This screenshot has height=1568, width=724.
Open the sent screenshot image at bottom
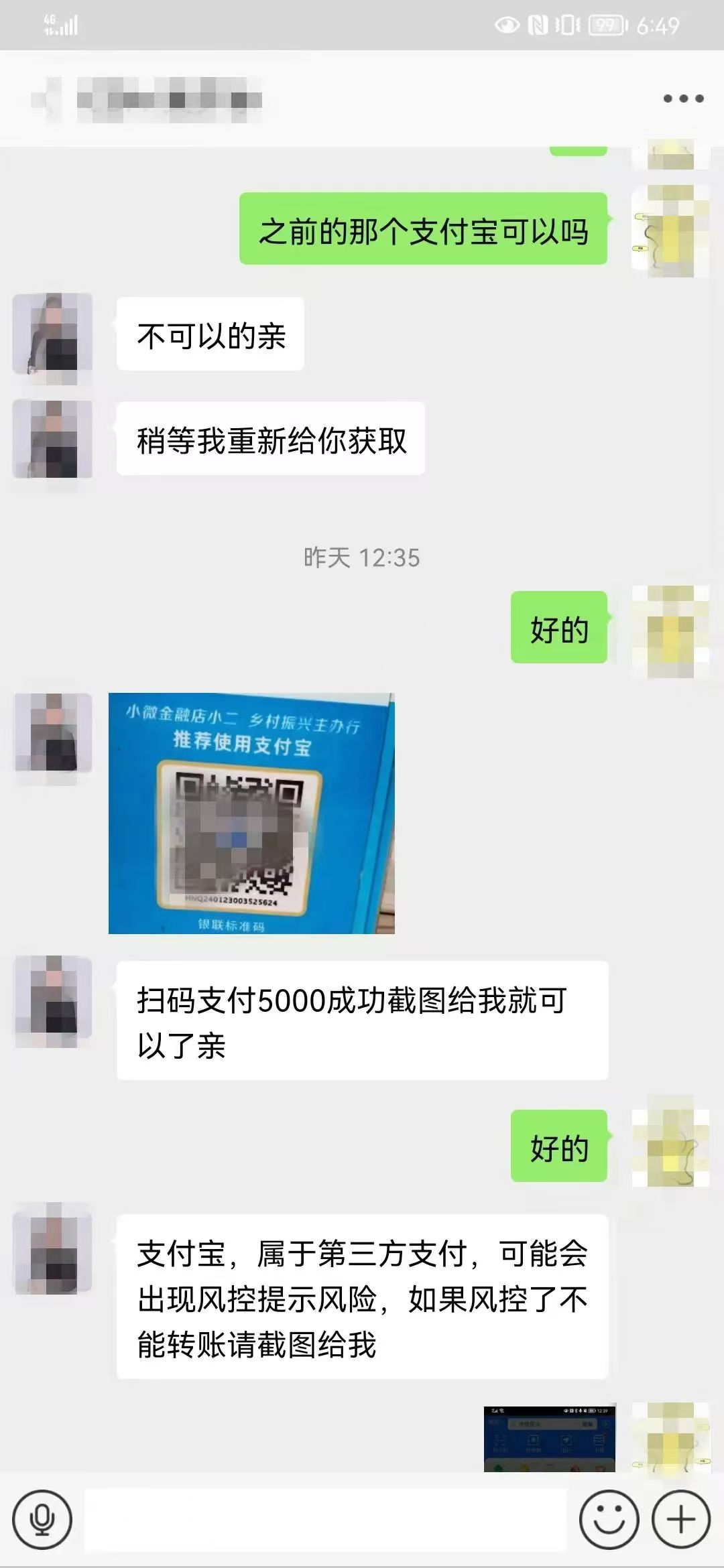pyautogui.click(x=549, y=1439)
